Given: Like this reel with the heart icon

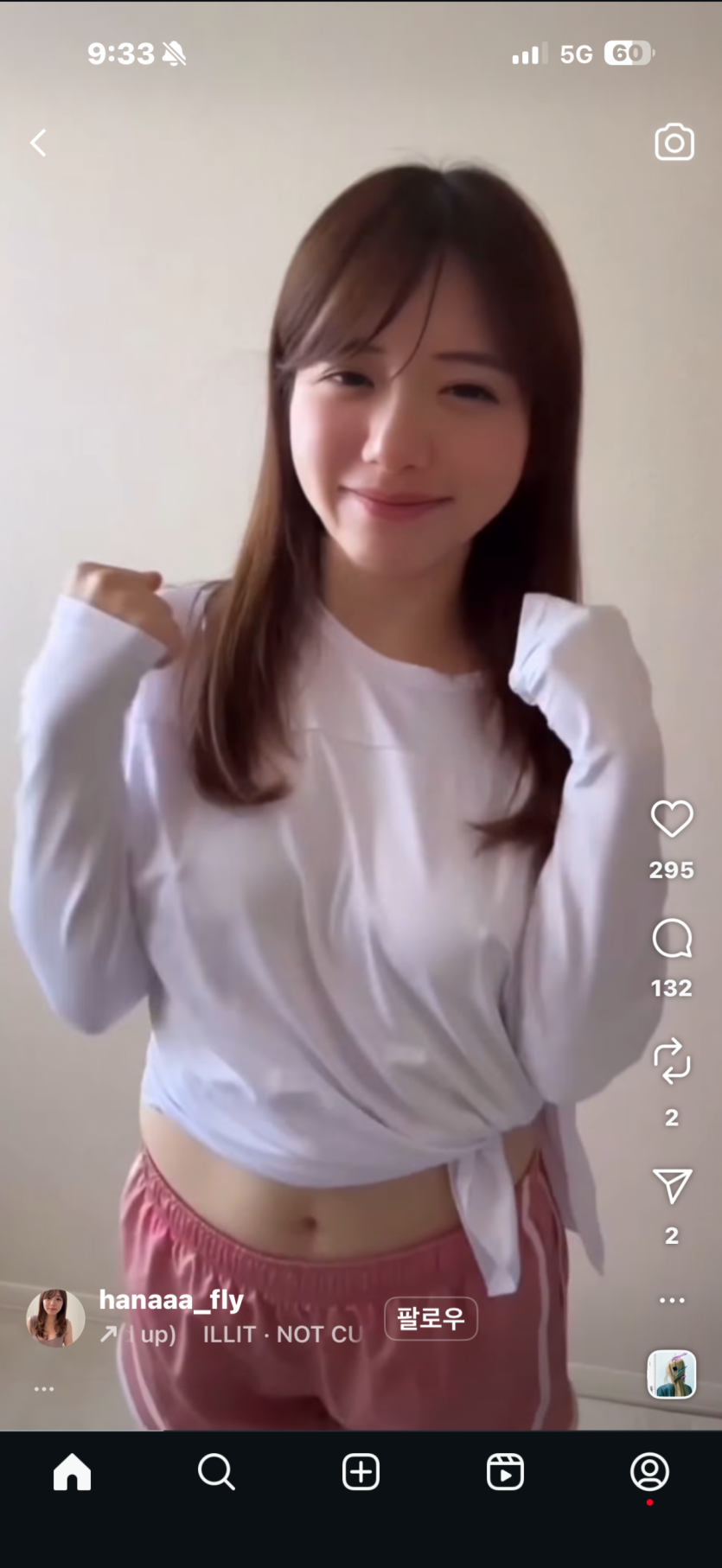Looking at the screenshot, I should [x=672, y=819].
